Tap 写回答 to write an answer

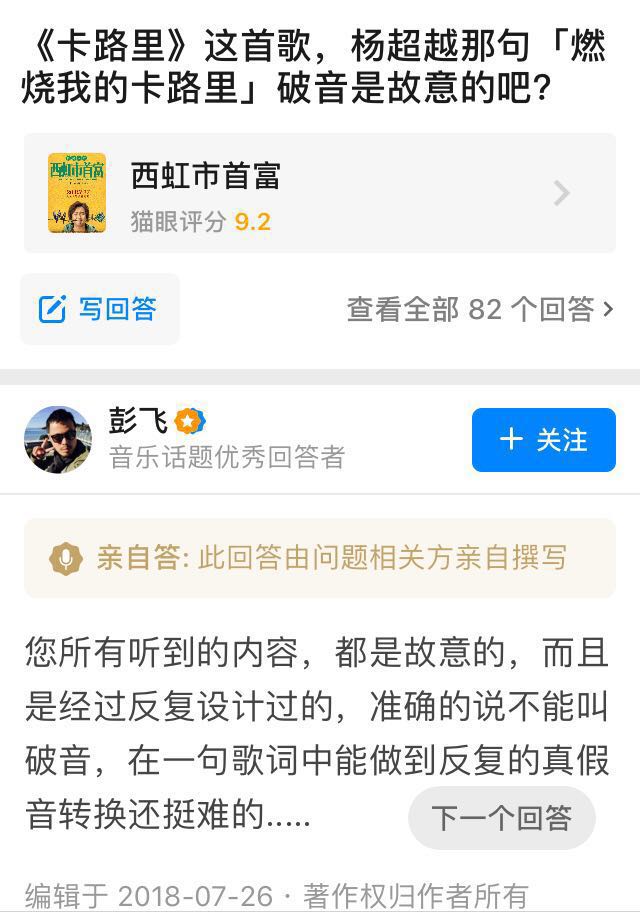click(100, 309)
